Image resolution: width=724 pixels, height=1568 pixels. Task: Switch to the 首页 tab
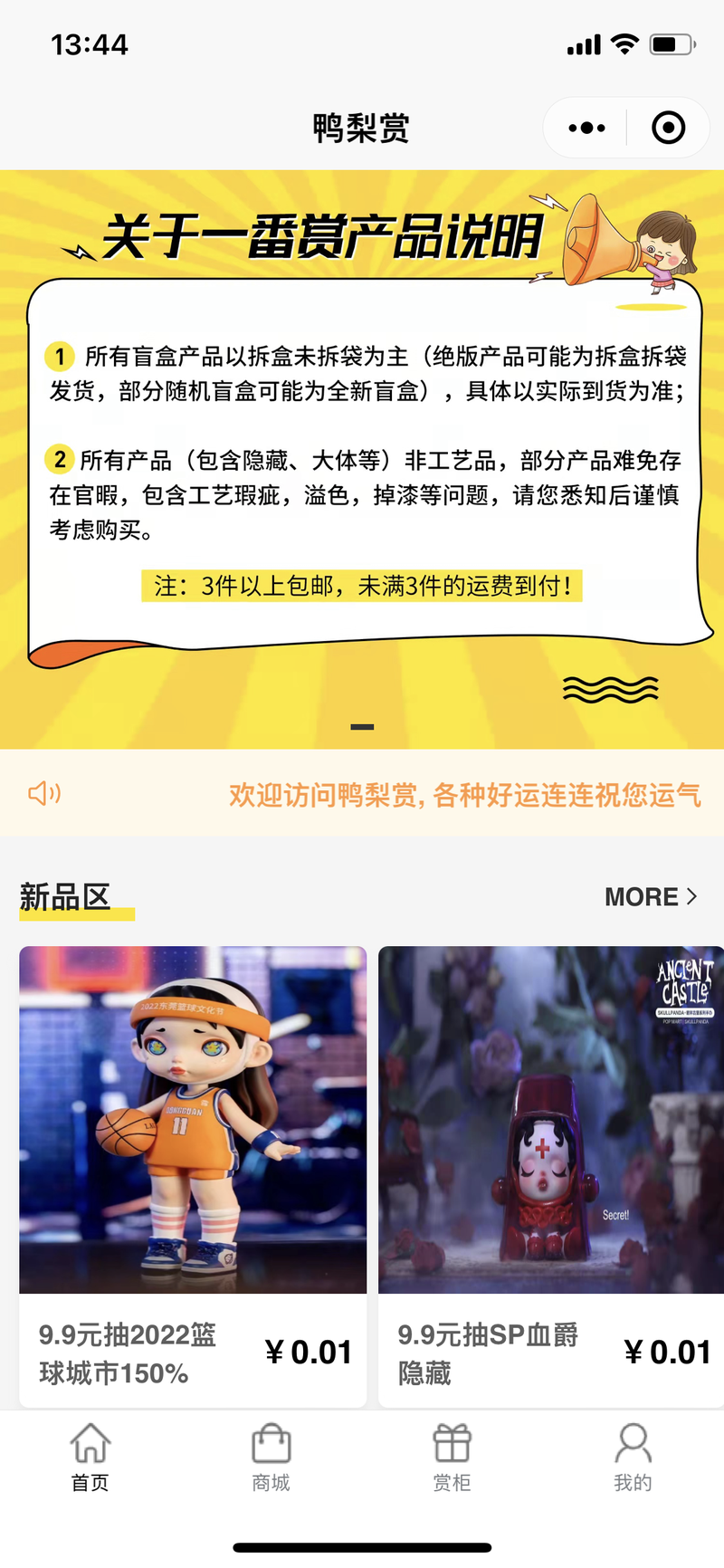tap(90, 1457)
